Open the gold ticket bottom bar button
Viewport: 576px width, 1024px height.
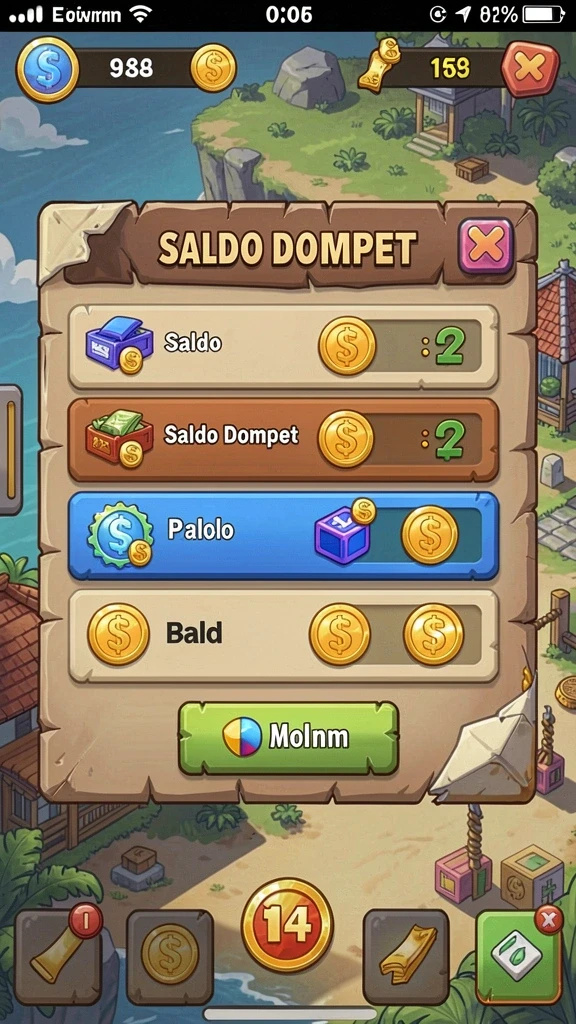tap(406, 957)
